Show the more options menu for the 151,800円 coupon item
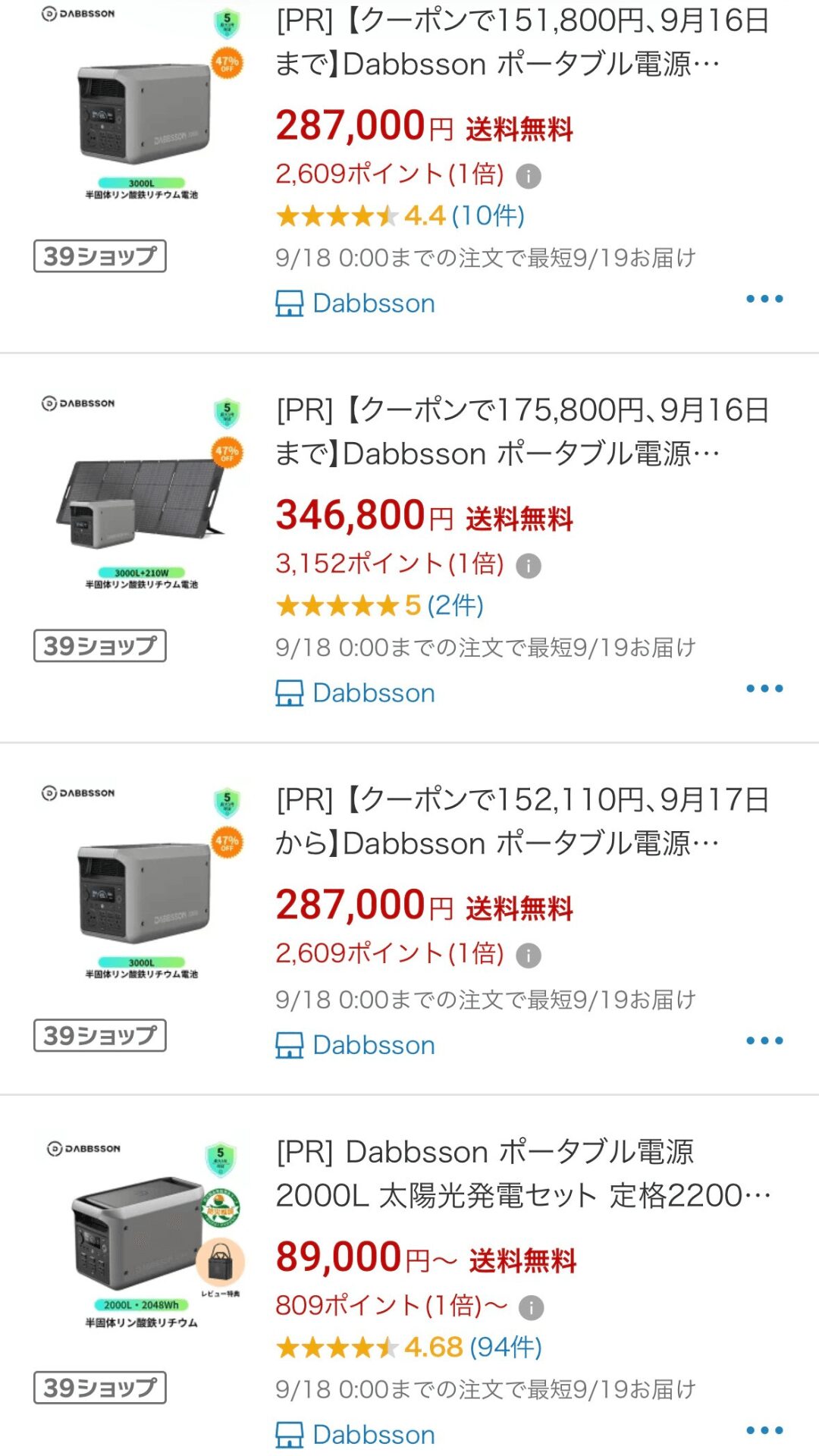 pos(764,299)
